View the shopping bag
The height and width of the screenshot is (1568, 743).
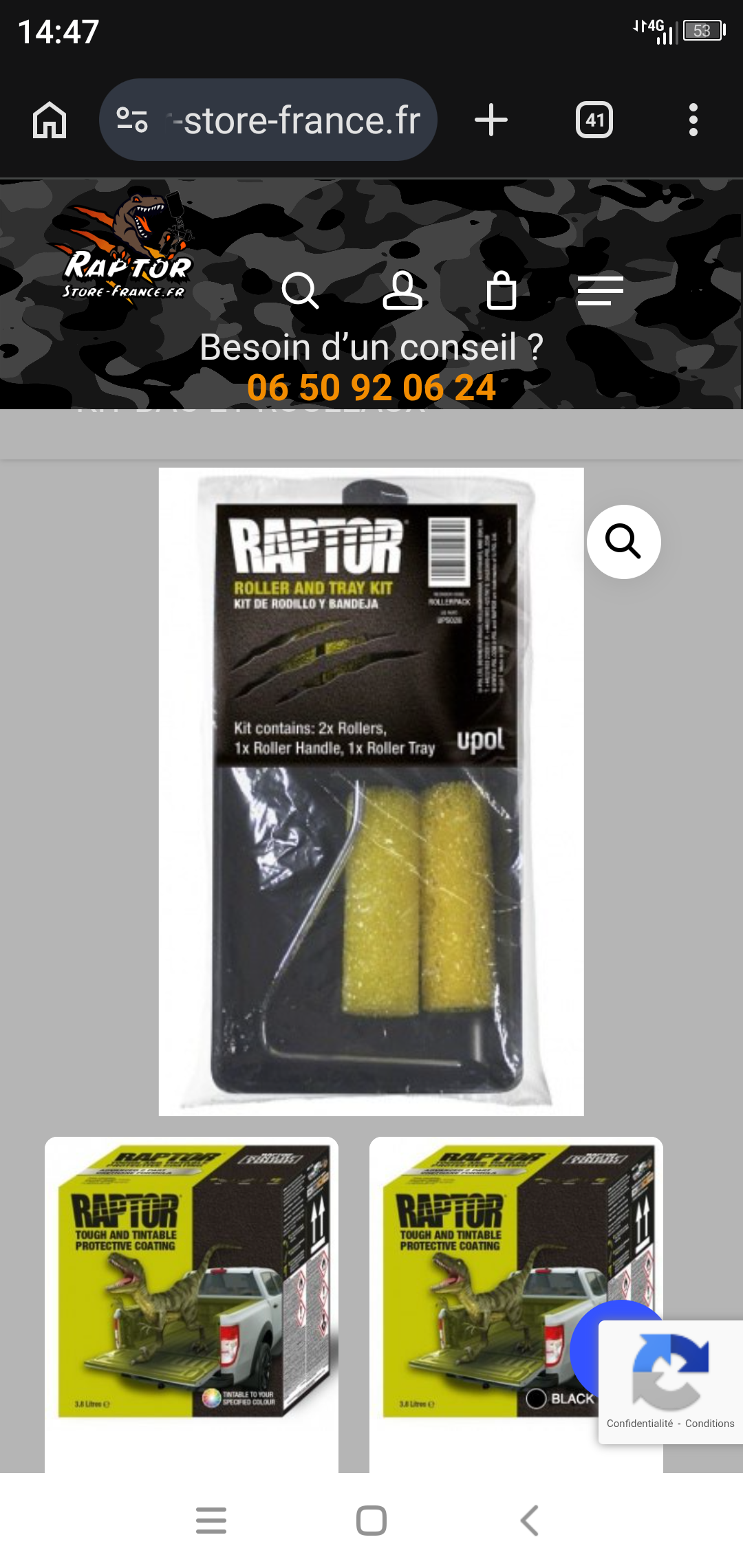502,290
